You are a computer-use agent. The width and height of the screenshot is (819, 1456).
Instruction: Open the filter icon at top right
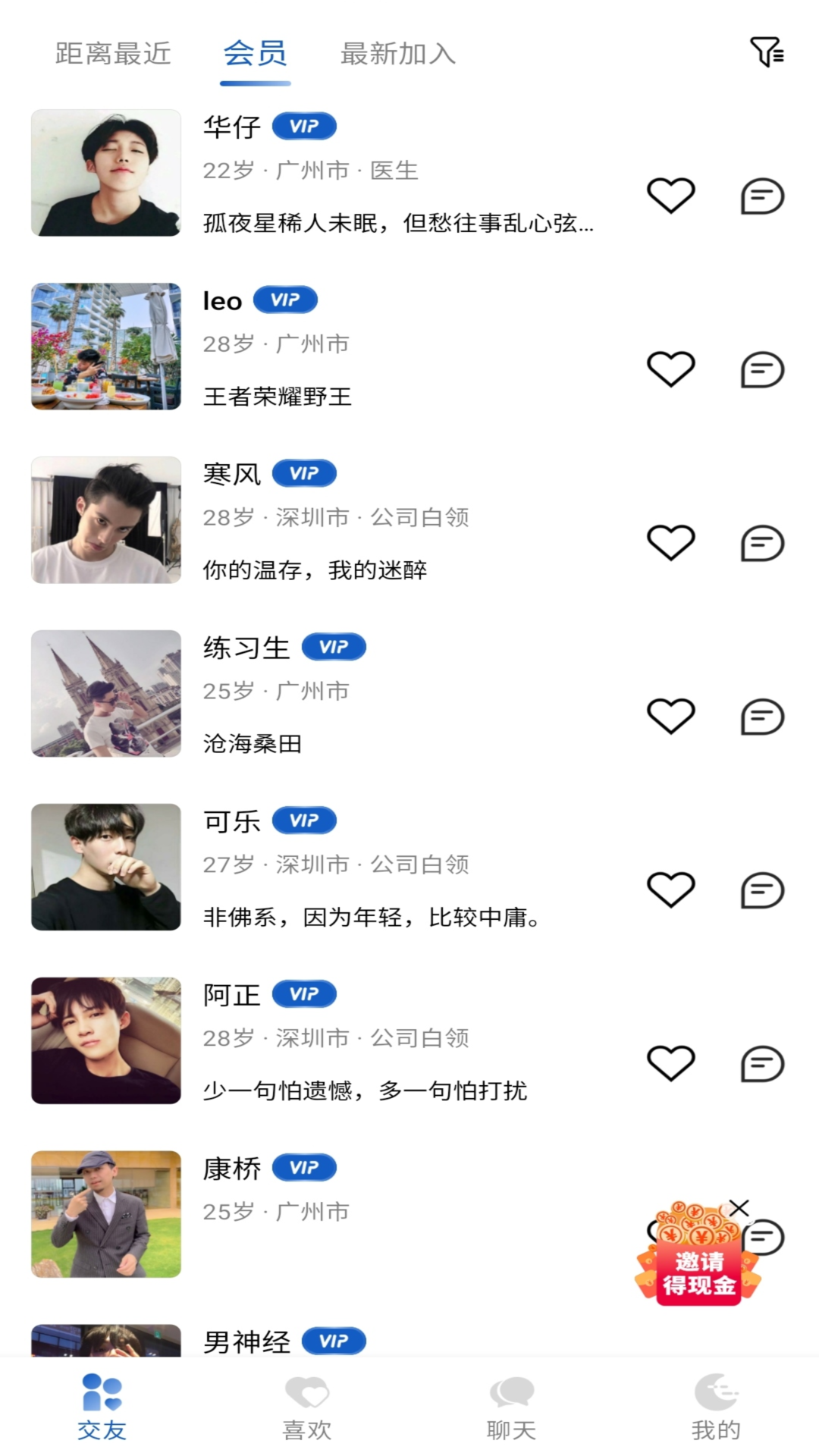pyautogui.click(x=767, y=52)
